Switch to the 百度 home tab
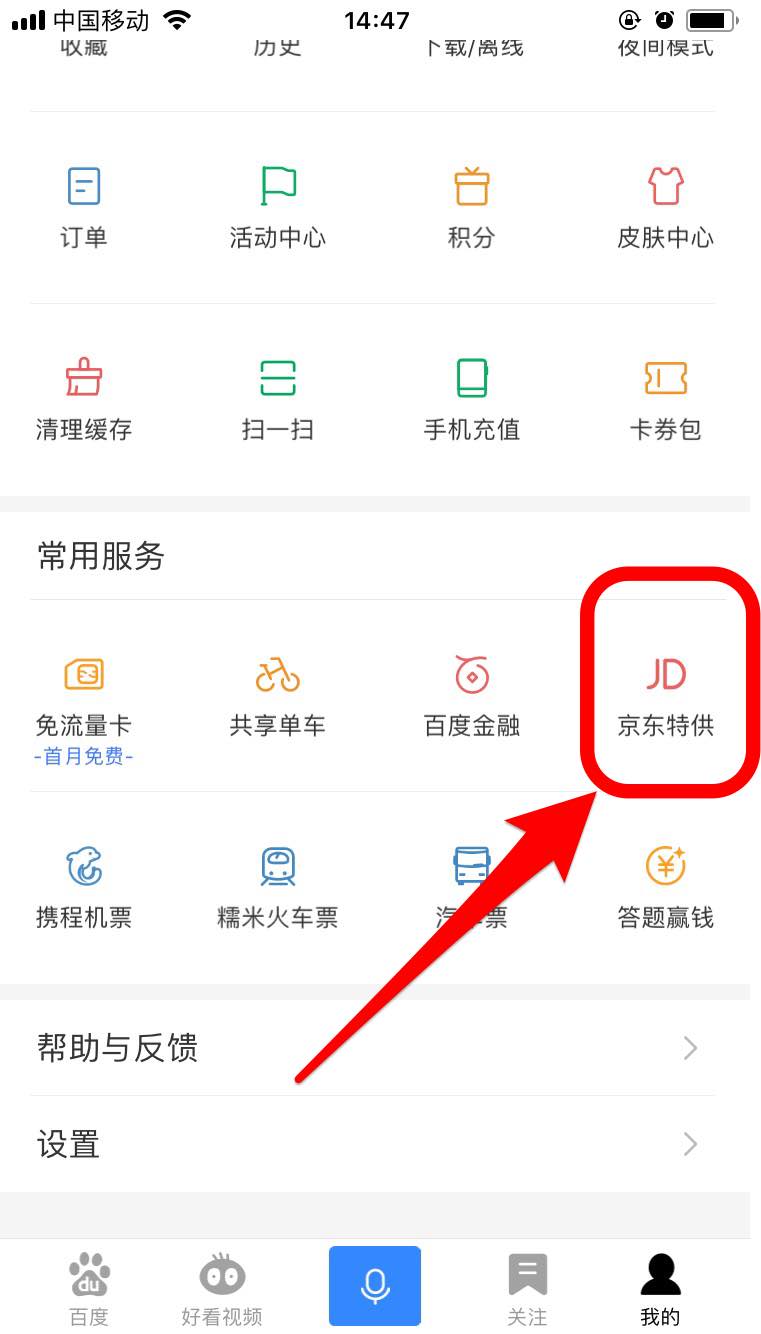 tap(89, 1285)
